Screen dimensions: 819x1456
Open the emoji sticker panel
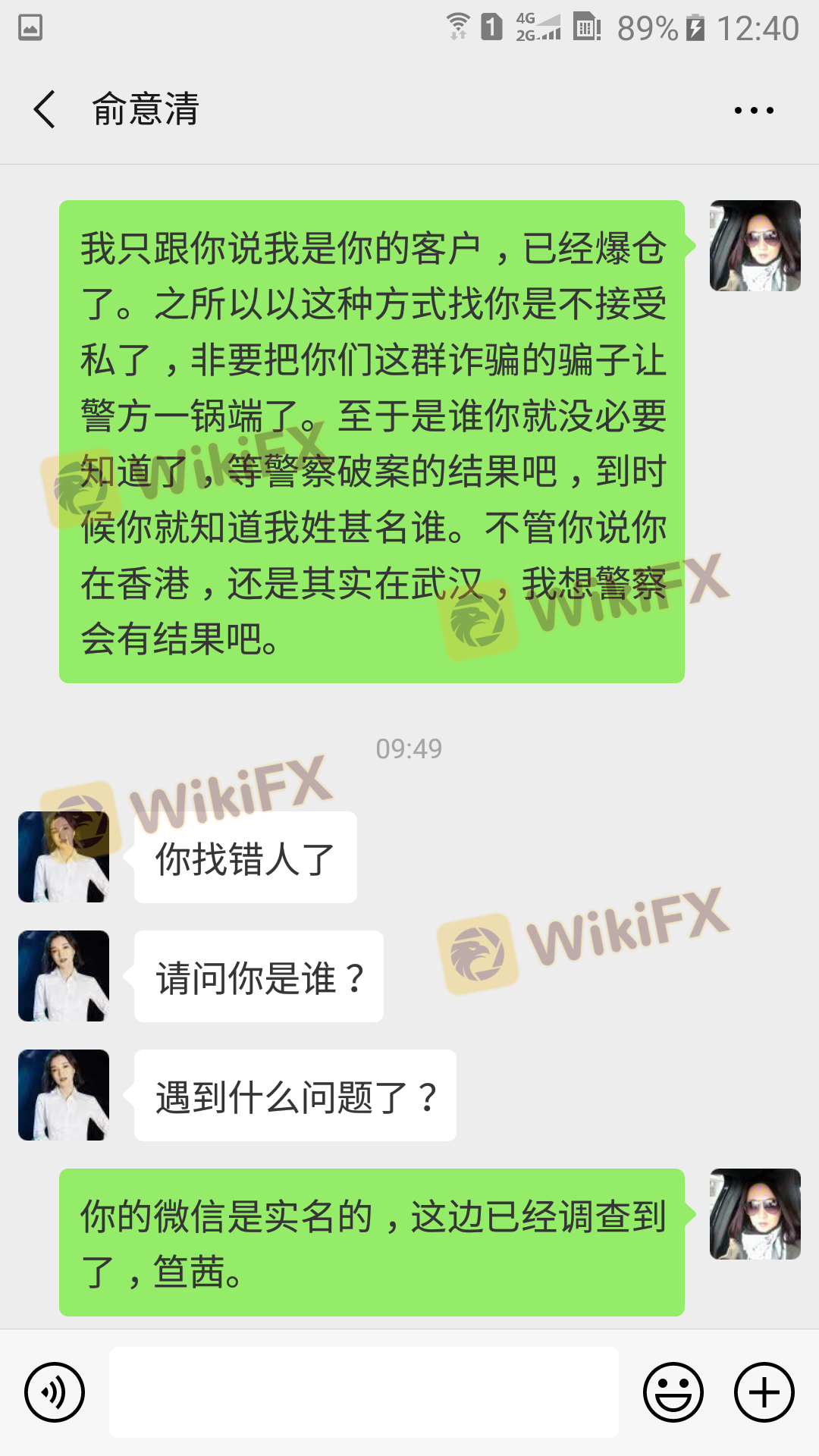[x=673, y=1392]
